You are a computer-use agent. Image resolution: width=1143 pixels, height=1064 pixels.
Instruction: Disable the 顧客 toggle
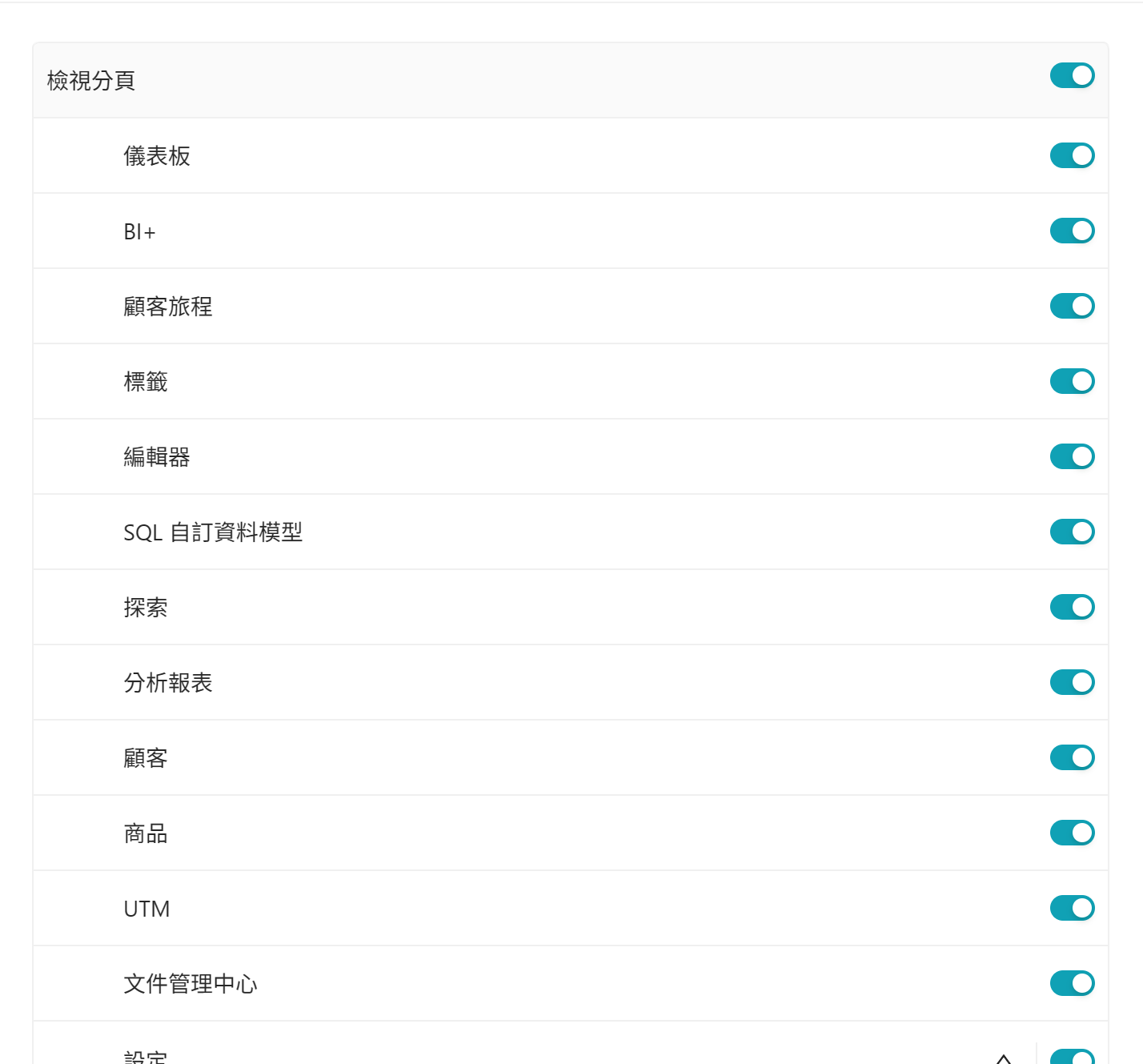(1072, 757)
